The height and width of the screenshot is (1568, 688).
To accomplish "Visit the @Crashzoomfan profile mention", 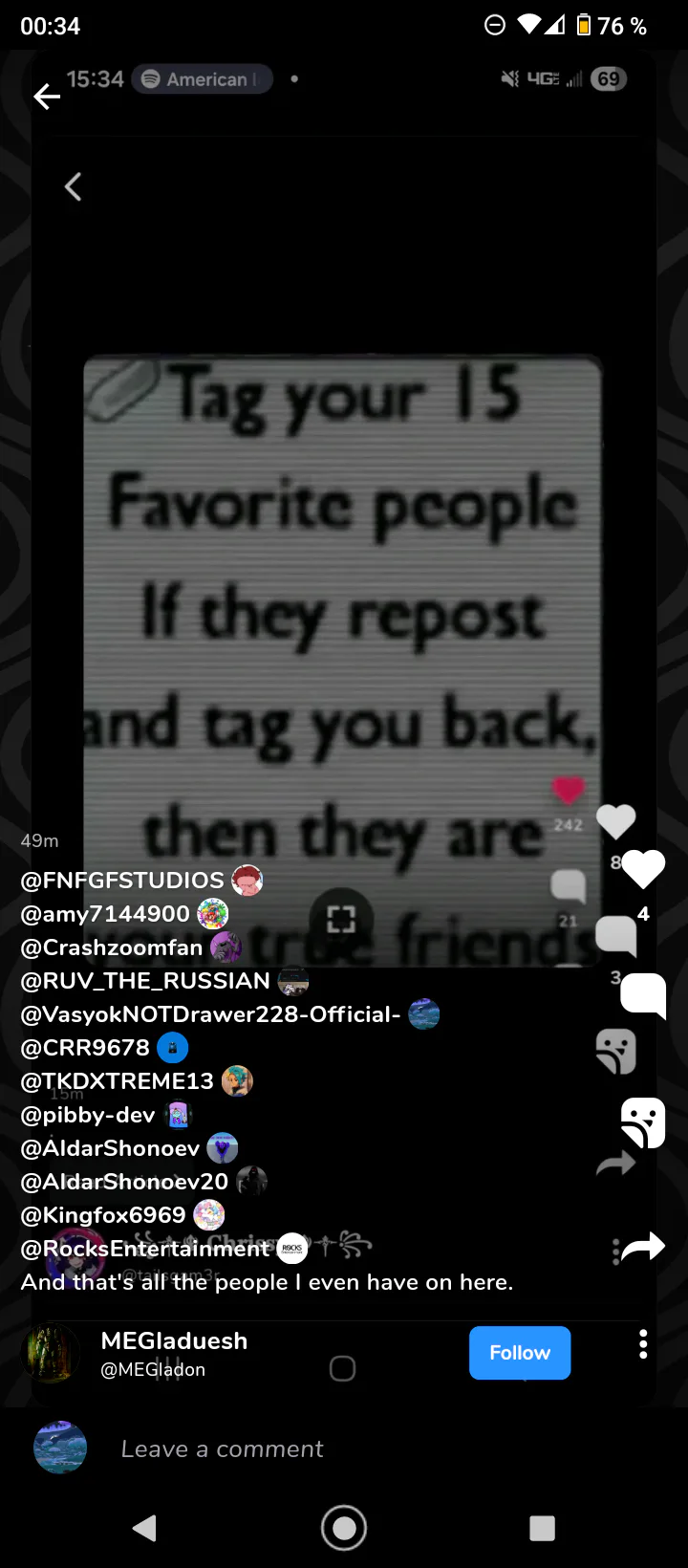I will (111, 947).
